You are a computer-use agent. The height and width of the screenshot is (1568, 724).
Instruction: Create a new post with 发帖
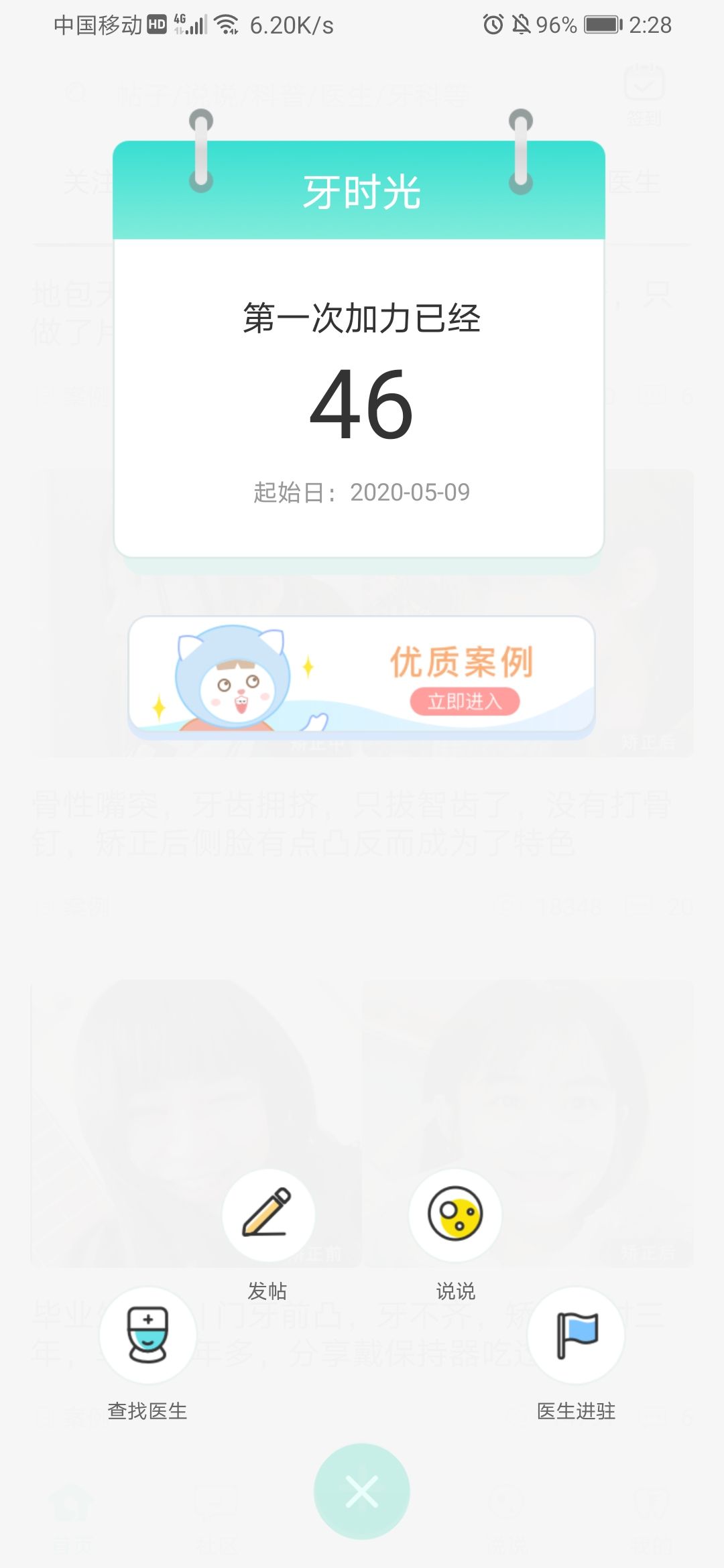pos(268,1216)
